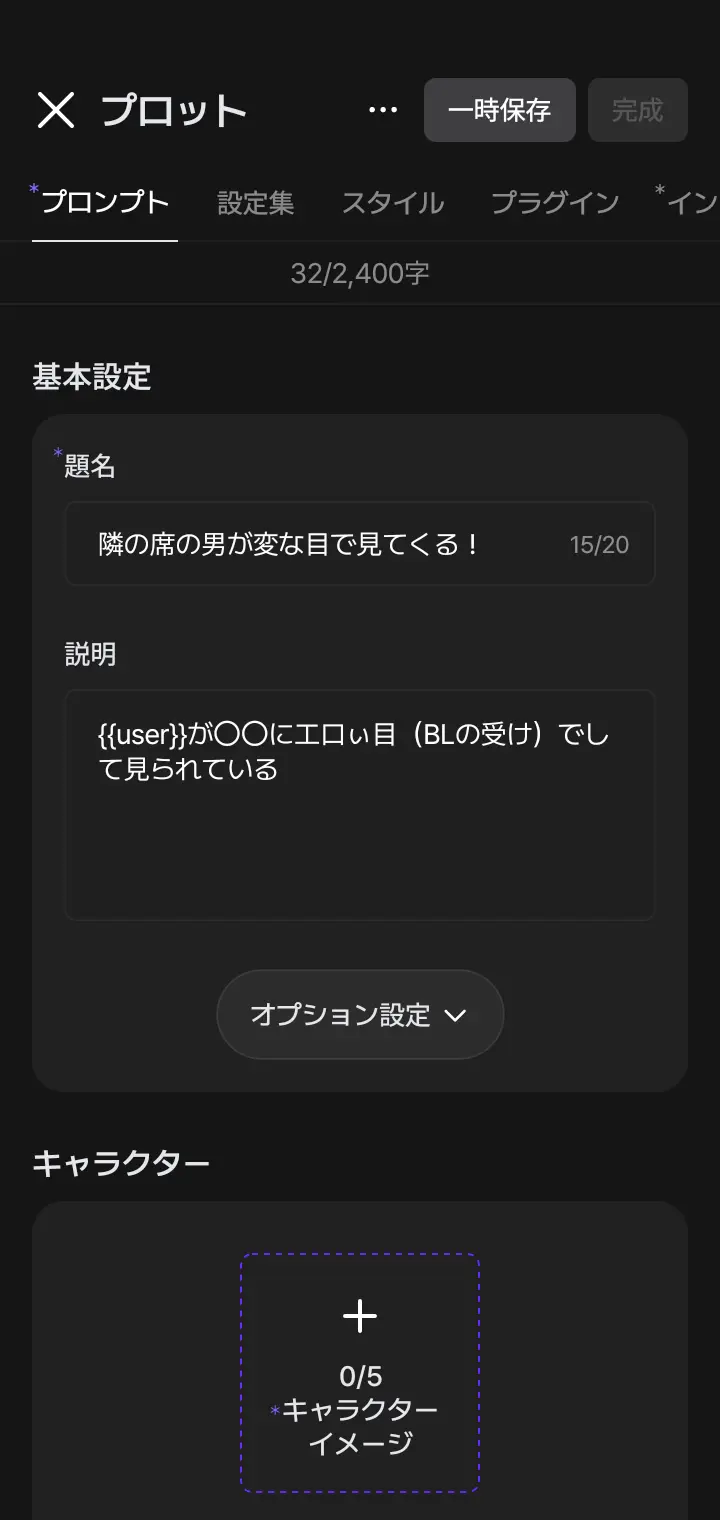Tap the 完成 button
720x1520 pixels.
tap(638, 110)
